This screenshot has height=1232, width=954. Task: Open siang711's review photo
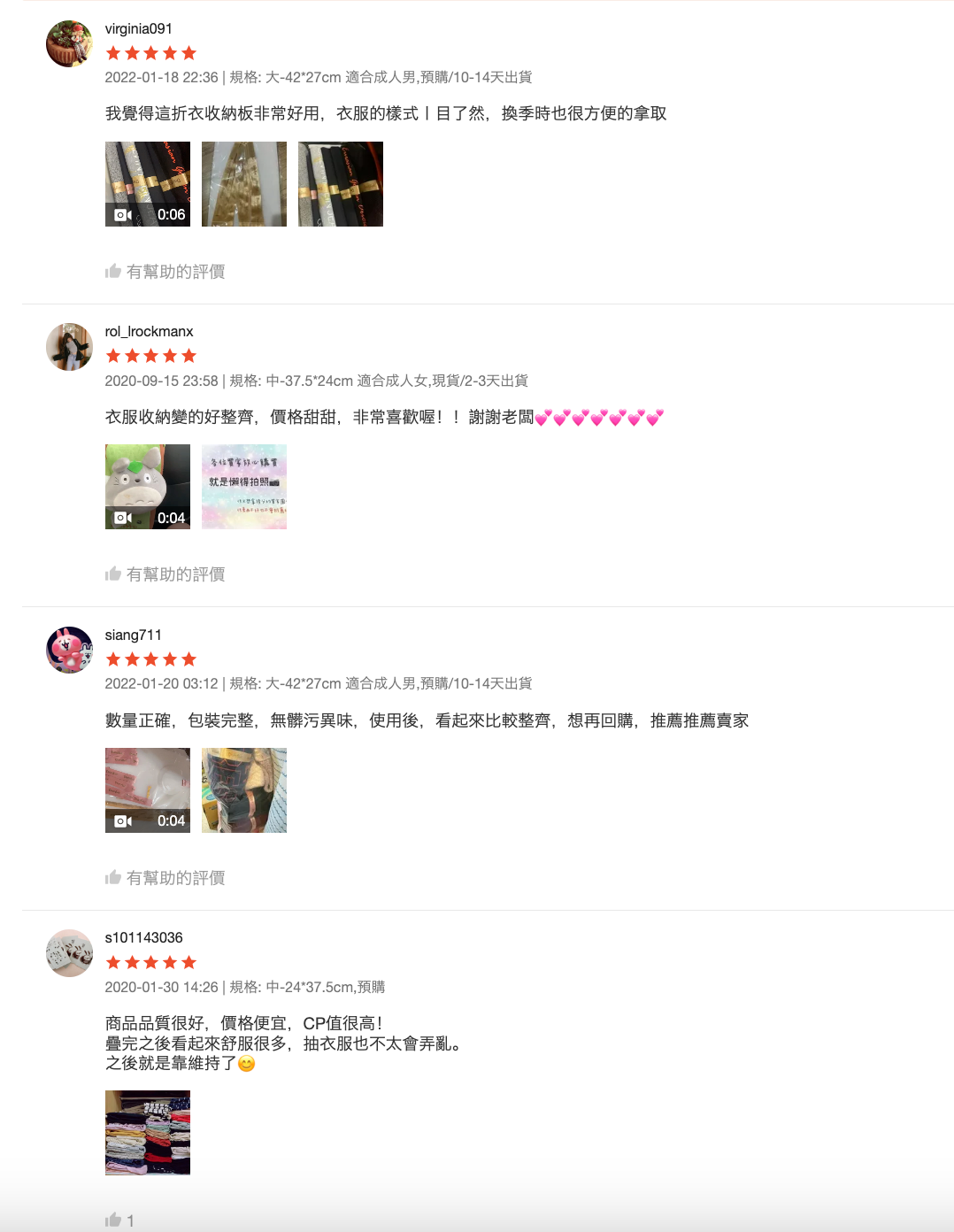coord(243,790)
